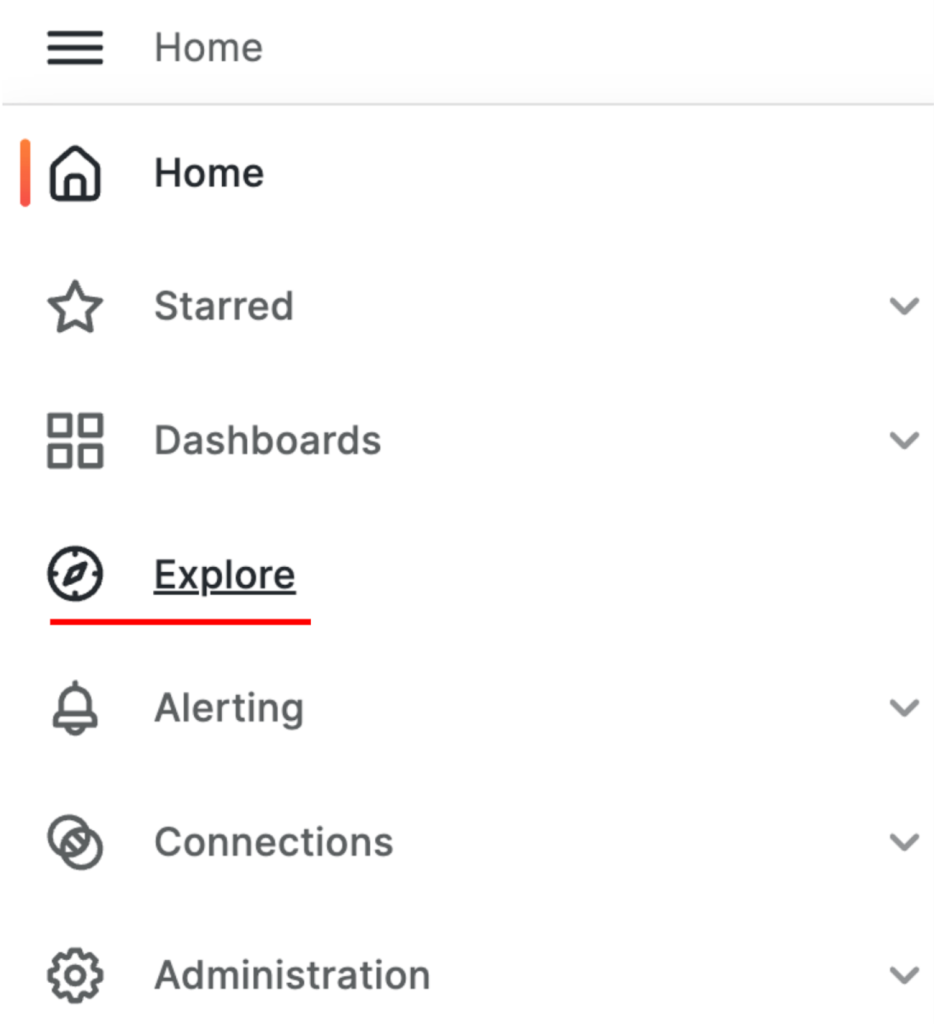Expand the Starred chevron
Viewport: 934px width, 1024px height.
pos(903,306)
